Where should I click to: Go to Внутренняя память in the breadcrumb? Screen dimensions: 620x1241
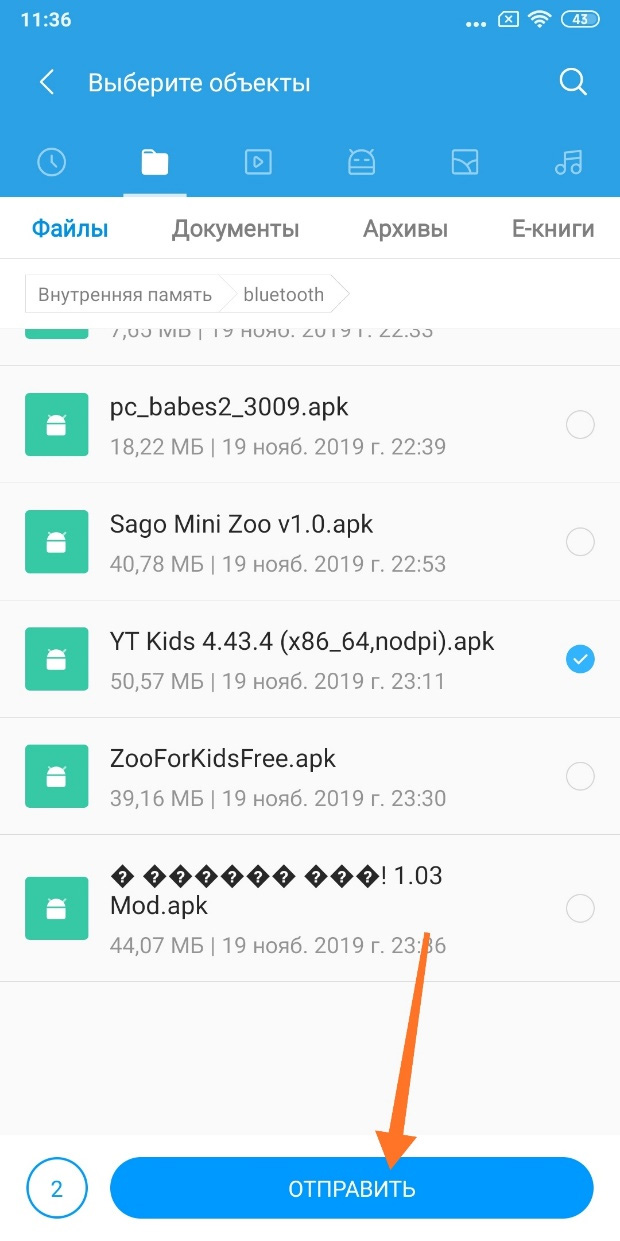point(125,295)
